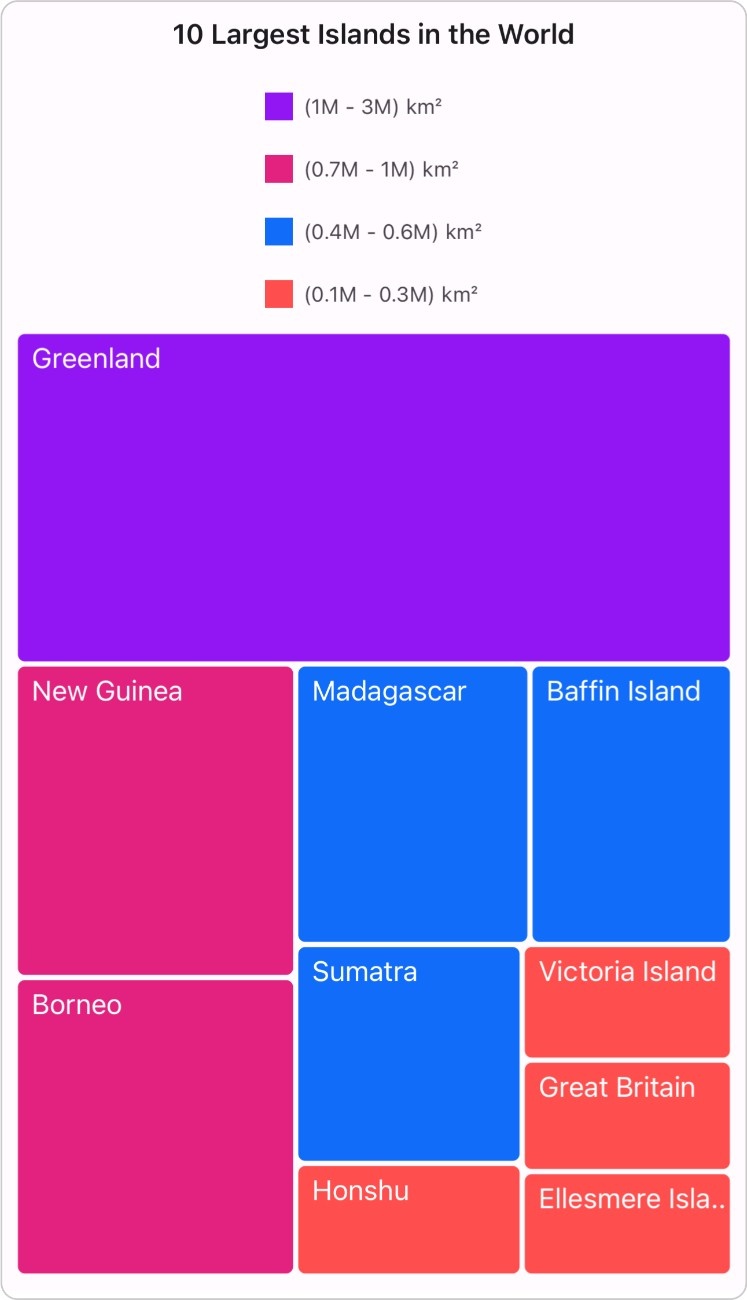Viewport: 747px width, 1300px height.
Task: Select the Borneo tile
Action: point(155,1126)
